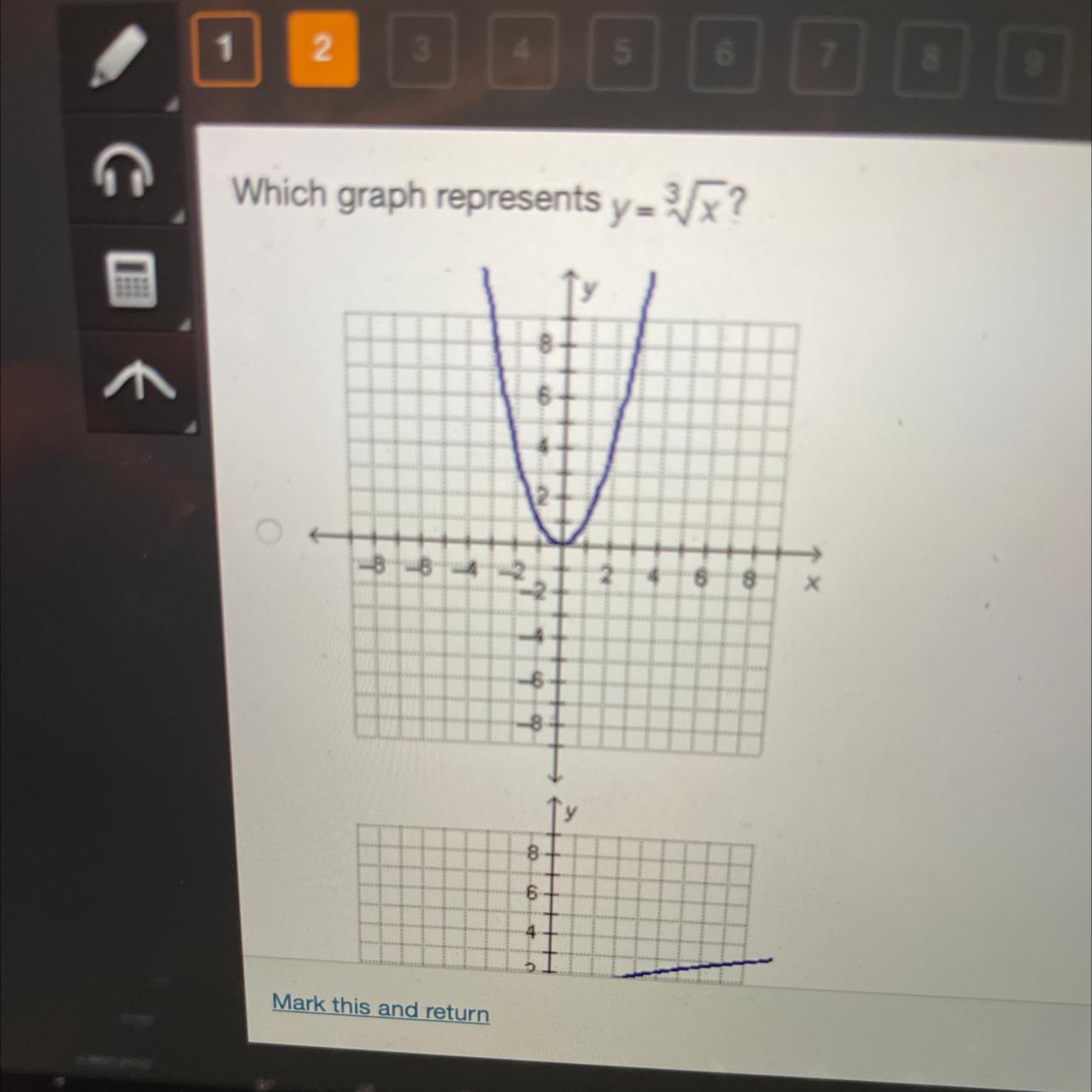Viewport: 1092px width, 1092px height.
Task: Go to question 7
Action: click(x=825, y=58)
